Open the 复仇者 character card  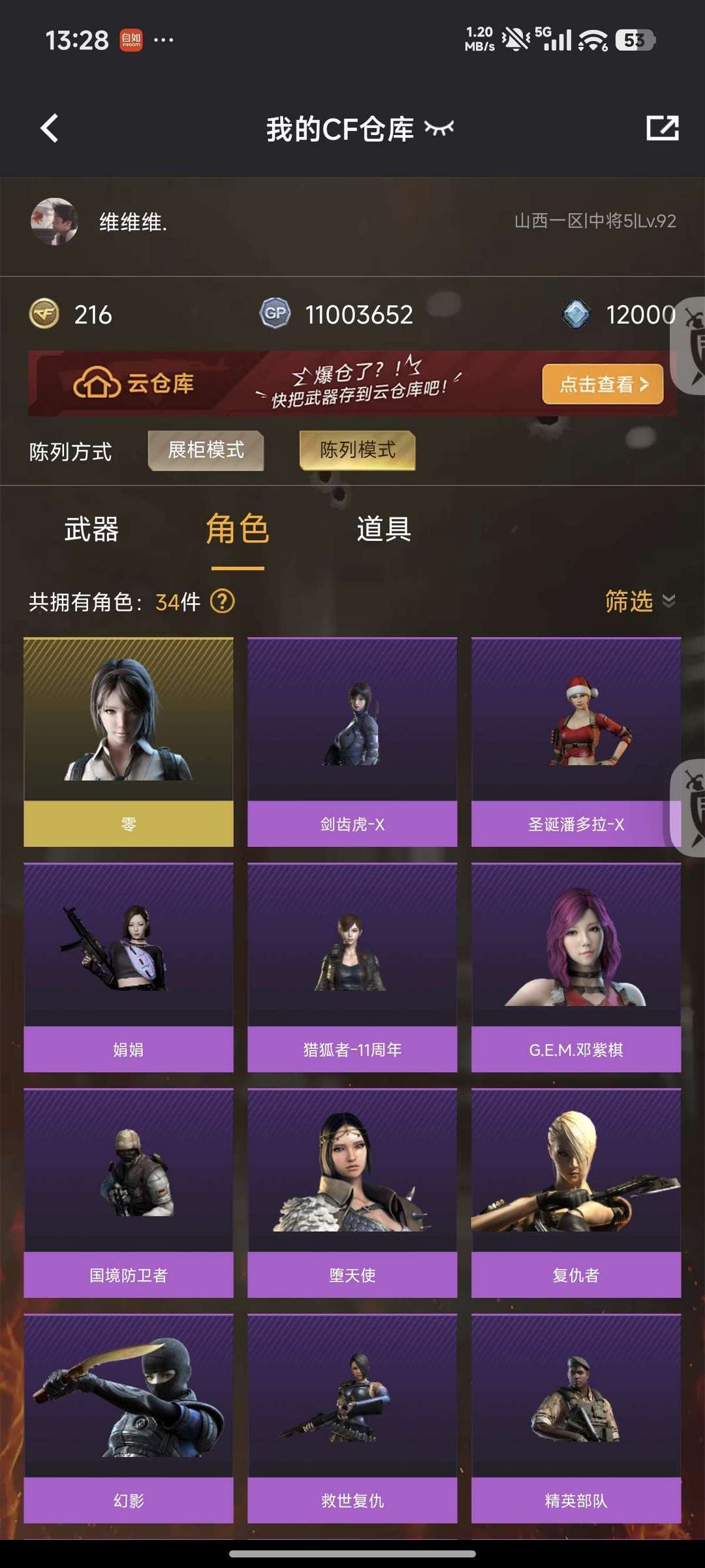coord(576,1193)
